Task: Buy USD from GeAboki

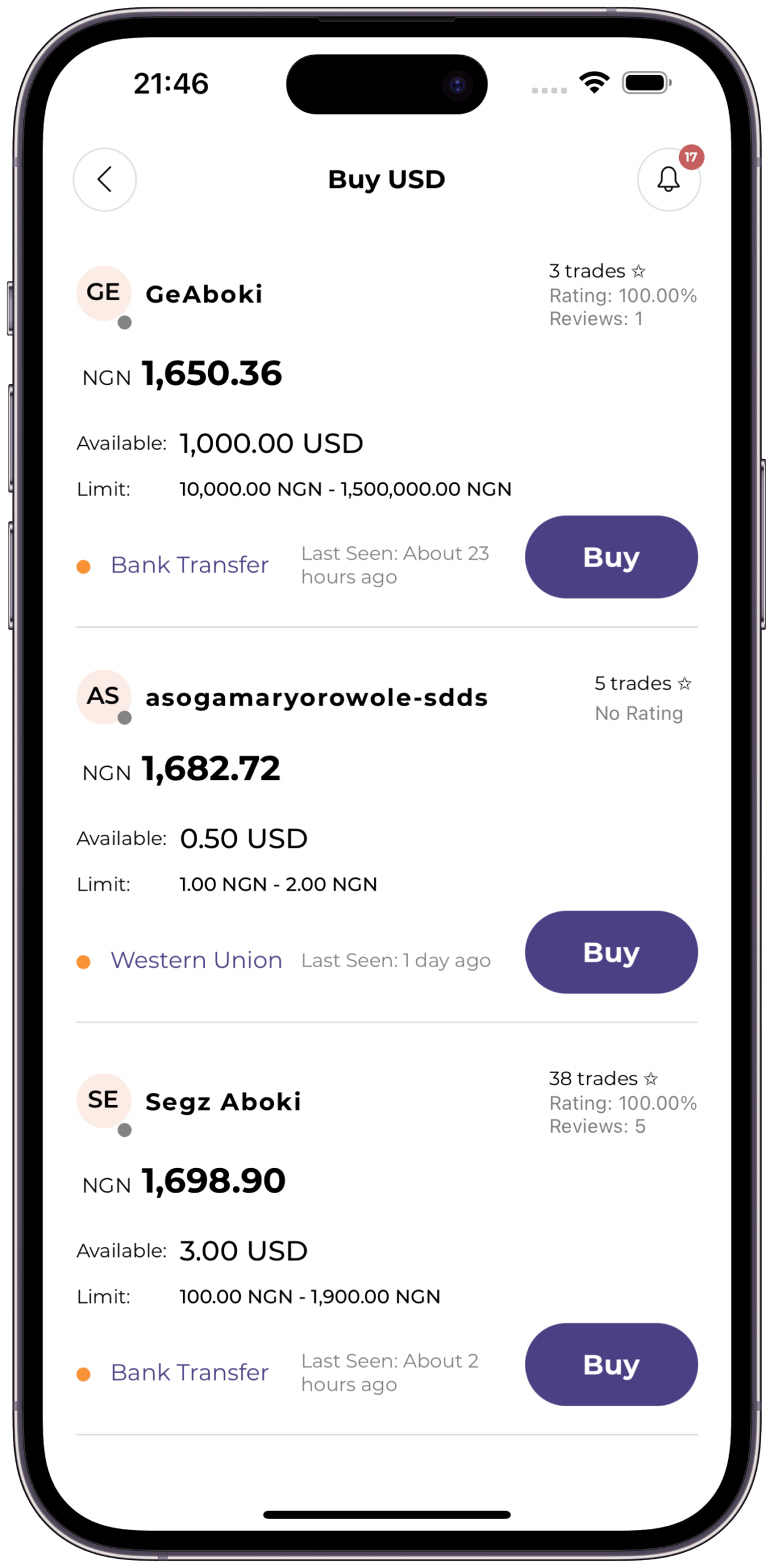Action: (611, 557)
